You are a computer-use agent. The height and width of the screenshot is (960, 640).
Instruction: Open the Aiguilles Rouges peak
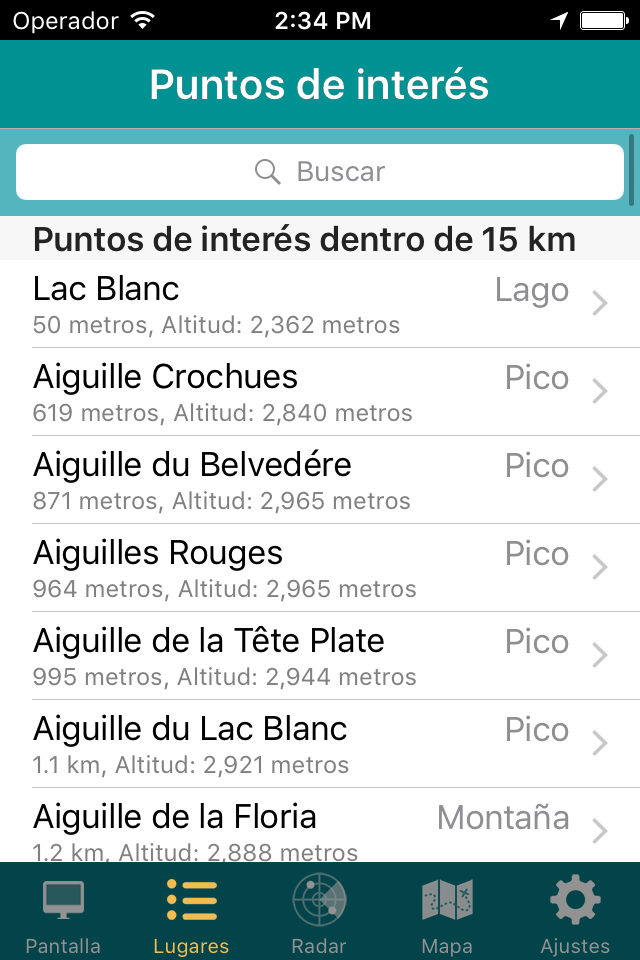pos(320,568)
